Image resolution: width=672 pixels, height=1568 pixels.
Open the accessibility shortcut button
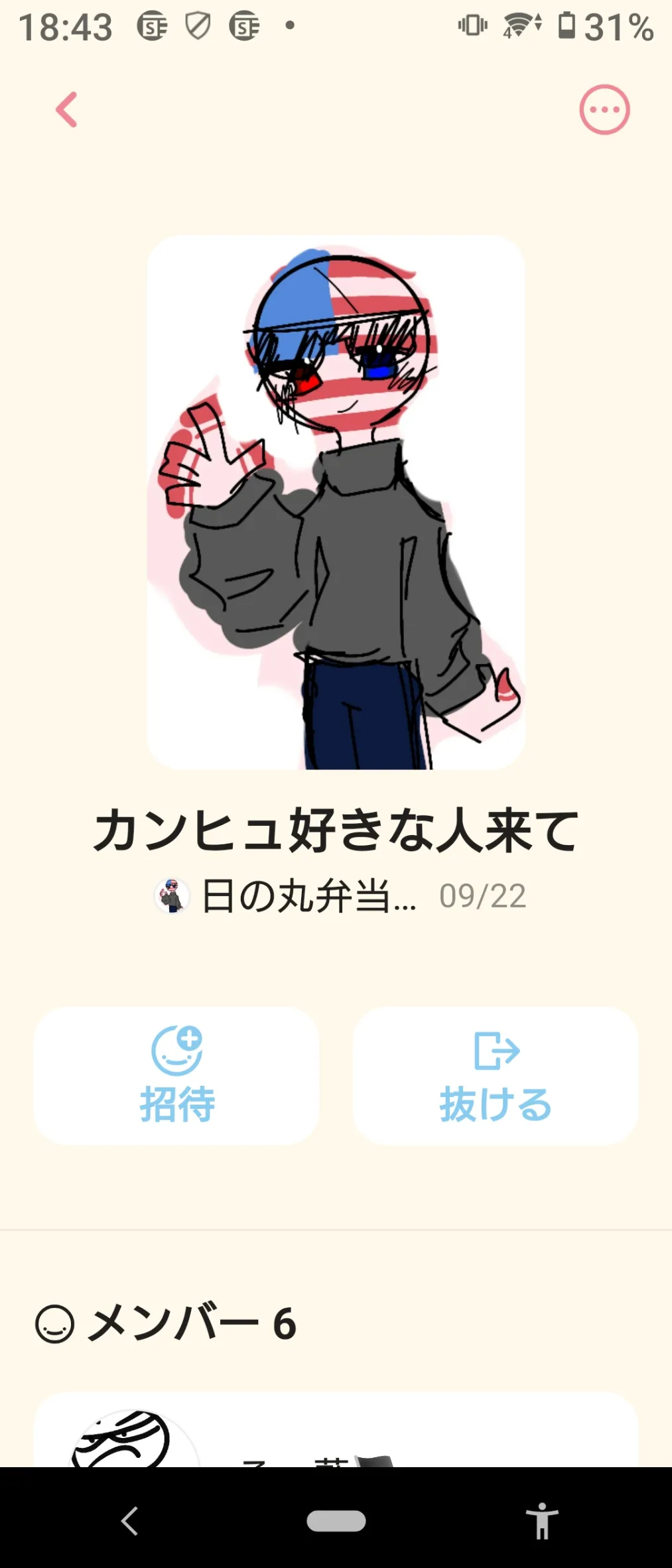[542, 1520]
